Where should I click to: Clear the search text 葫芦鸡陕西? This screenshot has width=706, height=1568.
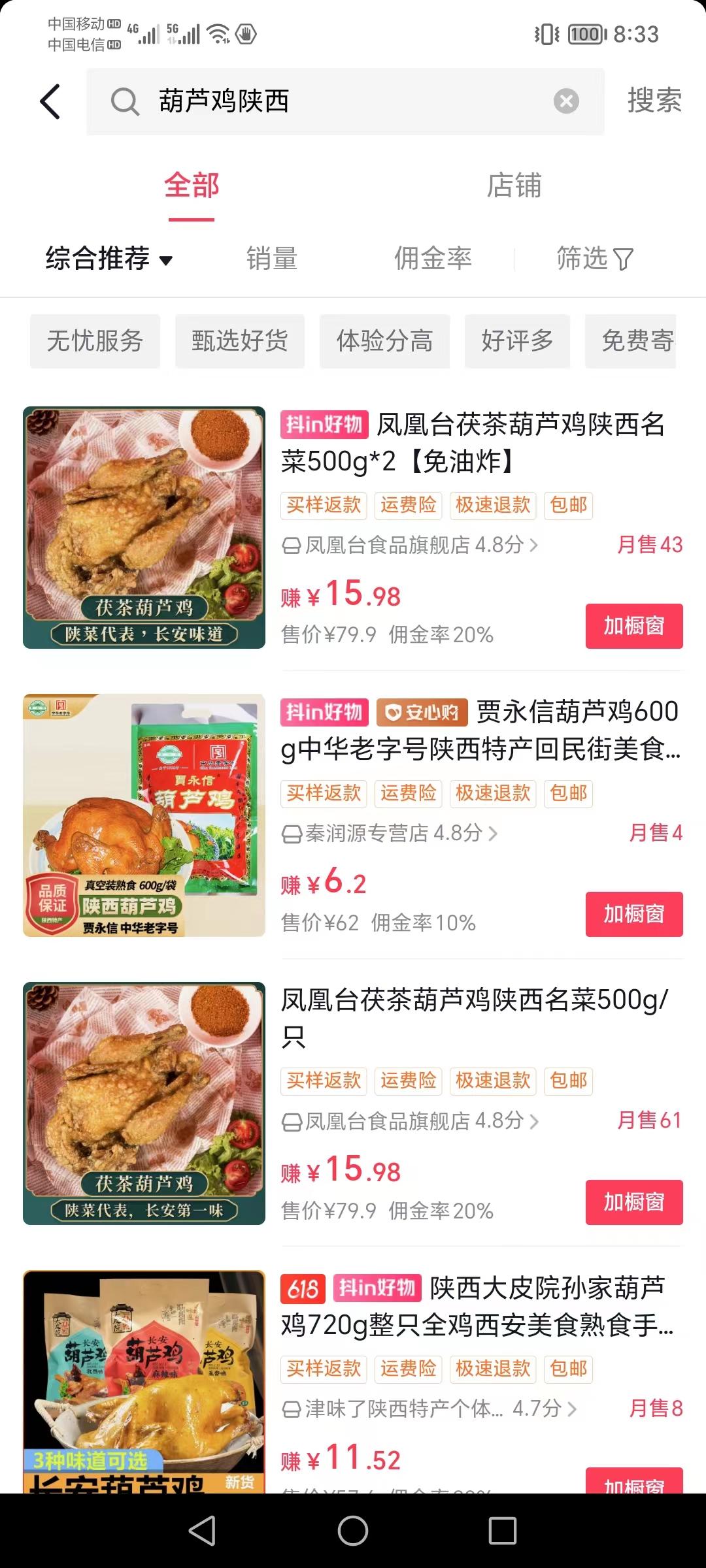[566, 101]
